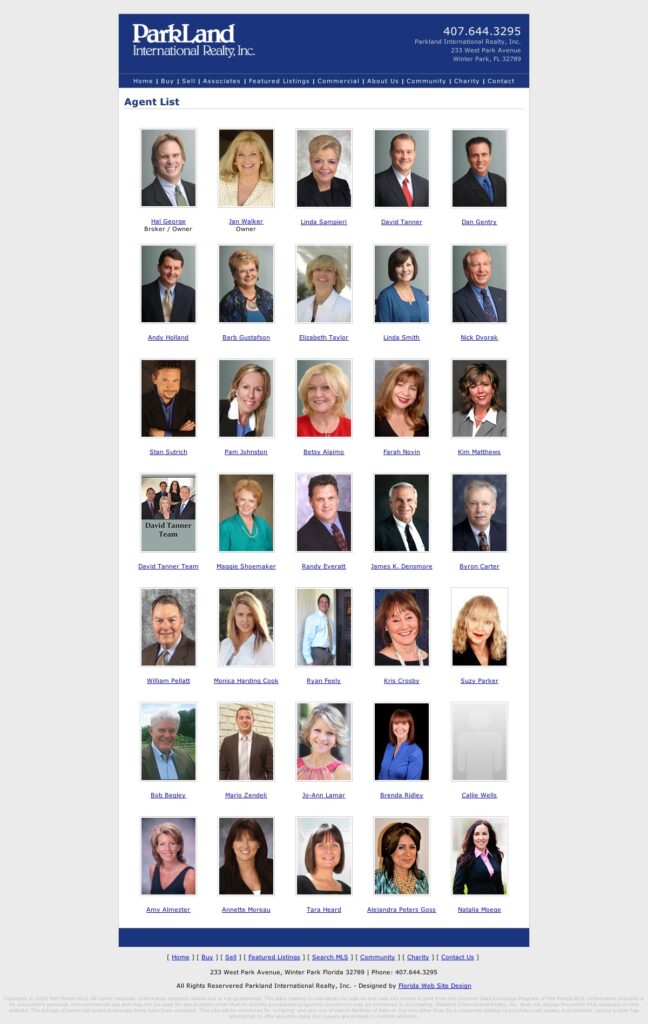Open Natalia Moege's agent link
Image resolution: width=648 pixels, height=1024 pixels.
(479, 910)
